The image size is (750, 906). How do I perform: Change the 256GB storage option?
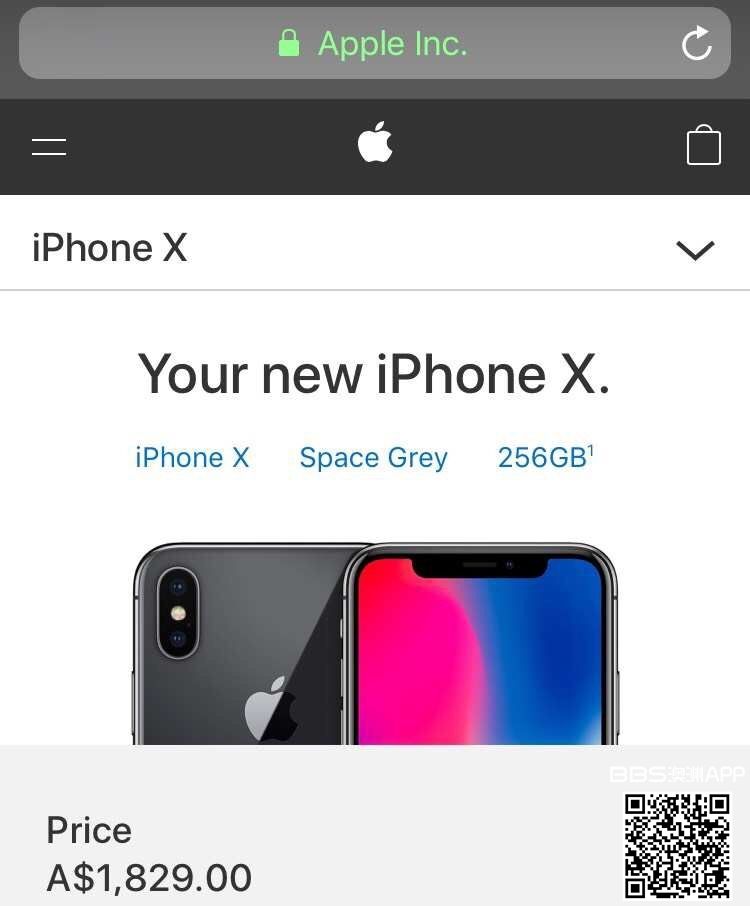point(544,458)
